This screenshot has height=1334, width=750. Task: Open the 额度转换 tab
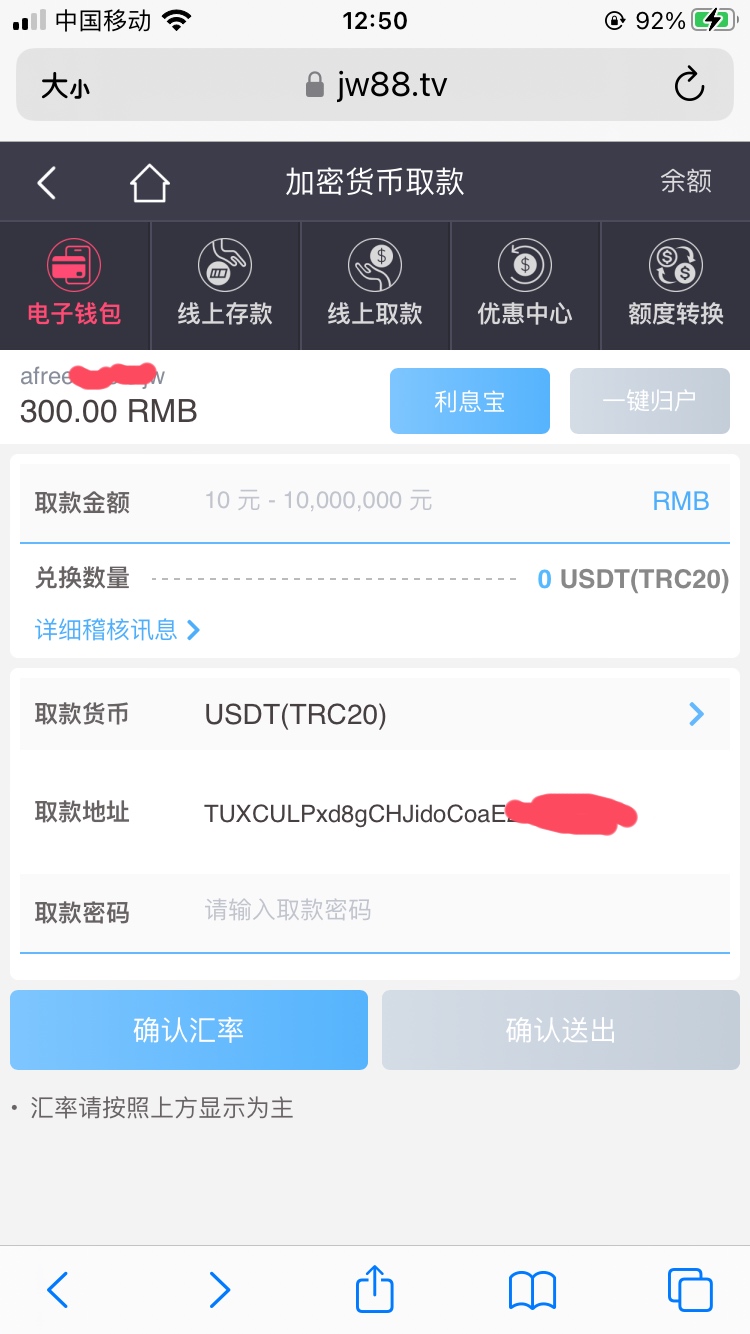tap(675, 285)
